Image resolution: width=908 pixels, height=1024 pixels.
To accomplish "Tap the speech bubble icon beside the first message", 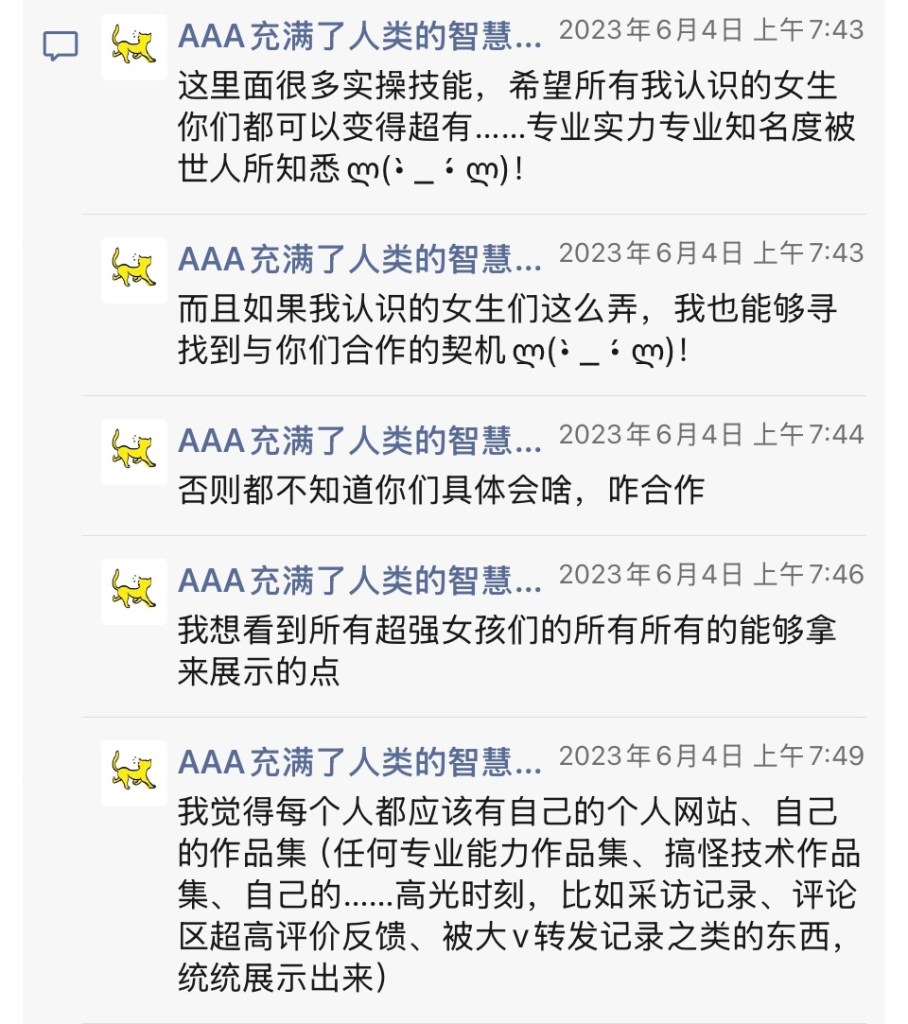I will click(x=60, y=46).
